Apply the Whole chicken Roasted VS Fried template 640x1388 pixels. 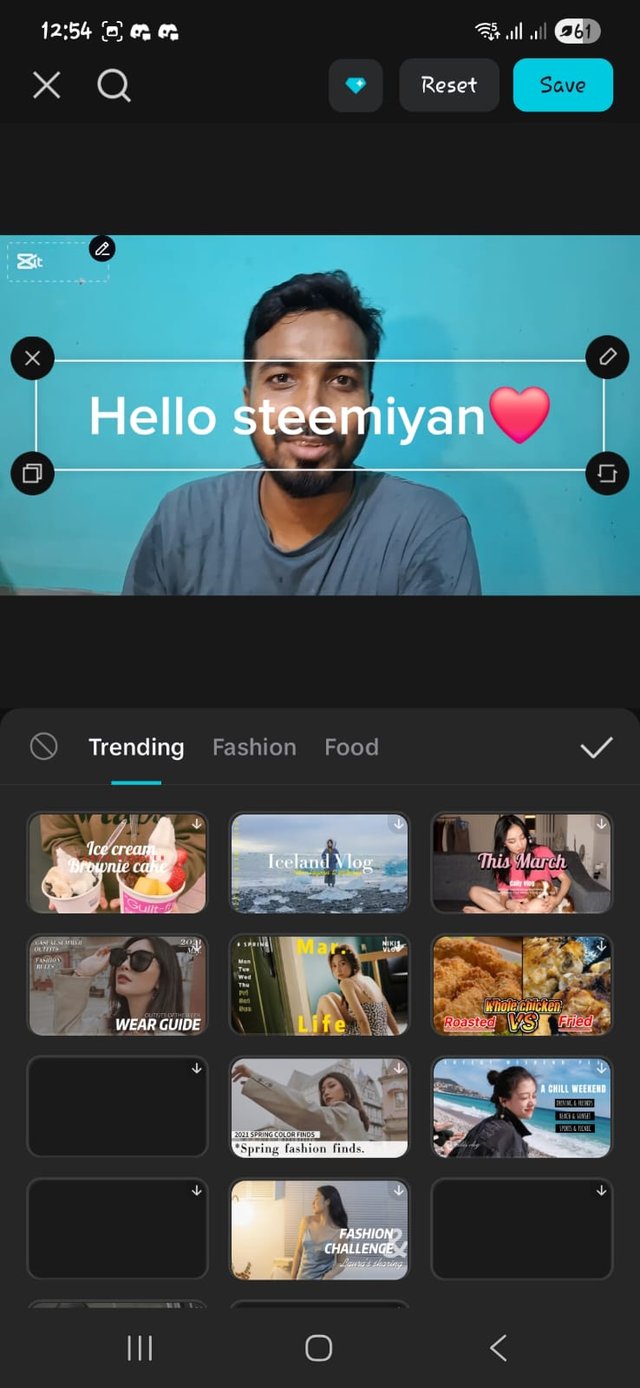point(521,985)
